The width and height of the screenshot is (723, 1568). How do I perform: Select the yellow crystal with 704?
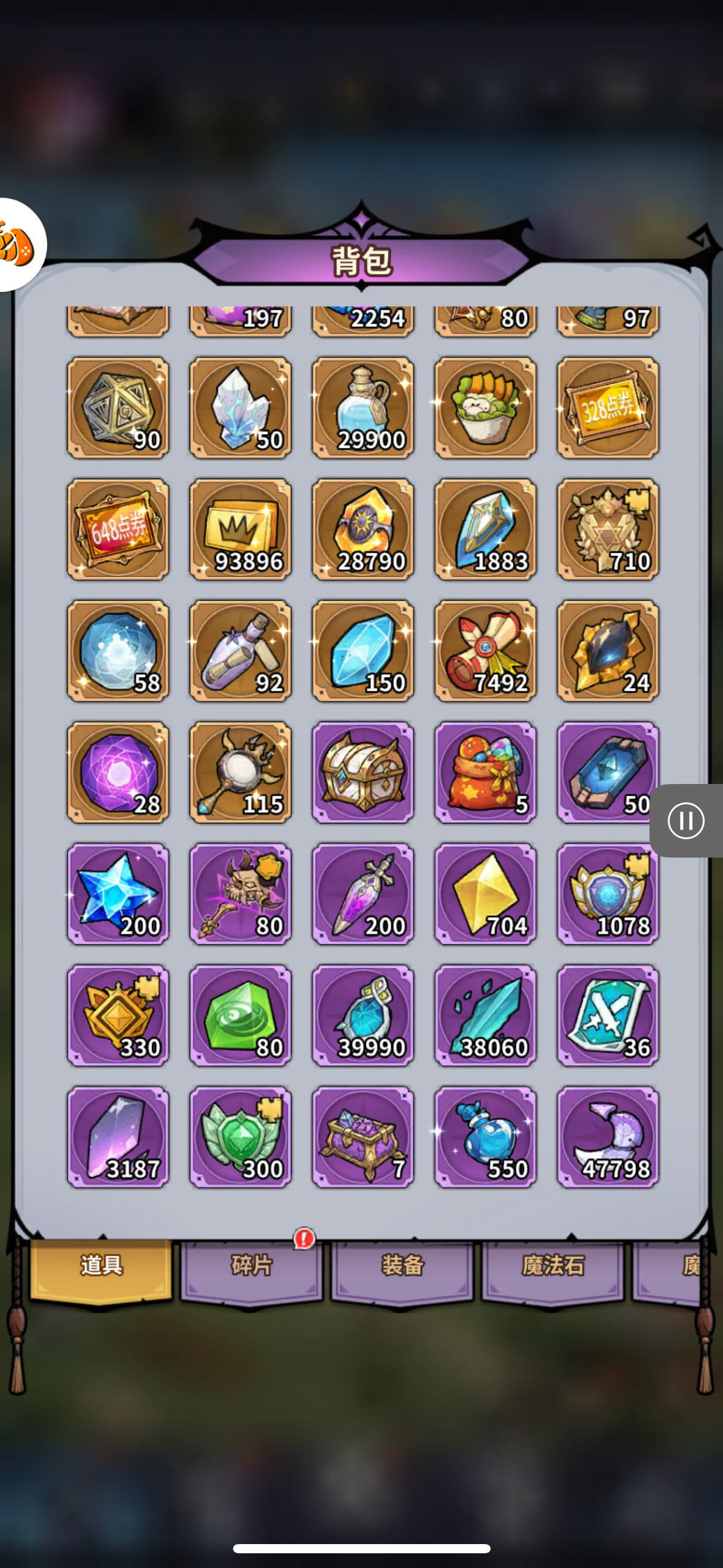click(x=485, y=894)
